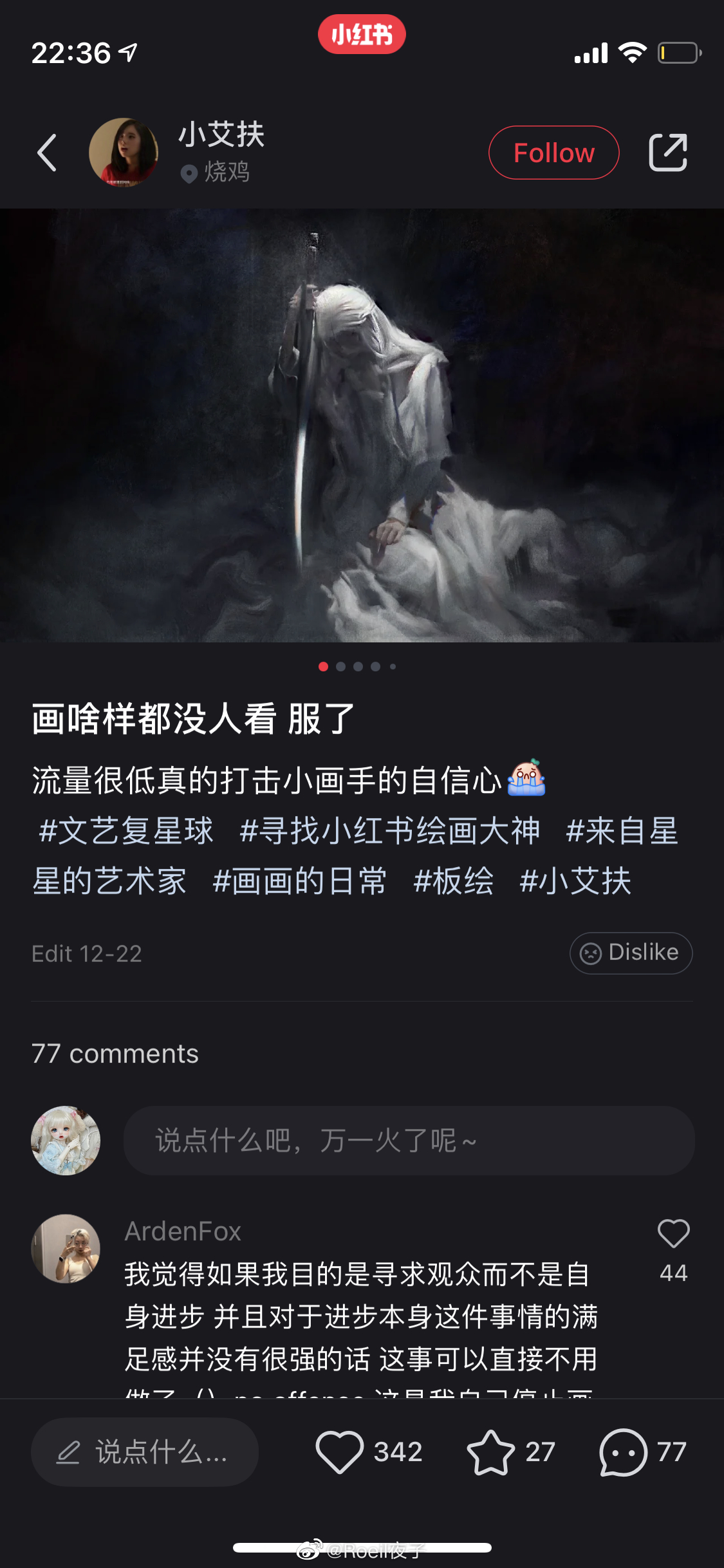Open the post's artwork image
This screenshot has width=724, height=1568.
pyautogui.click(x=362, y=425)
